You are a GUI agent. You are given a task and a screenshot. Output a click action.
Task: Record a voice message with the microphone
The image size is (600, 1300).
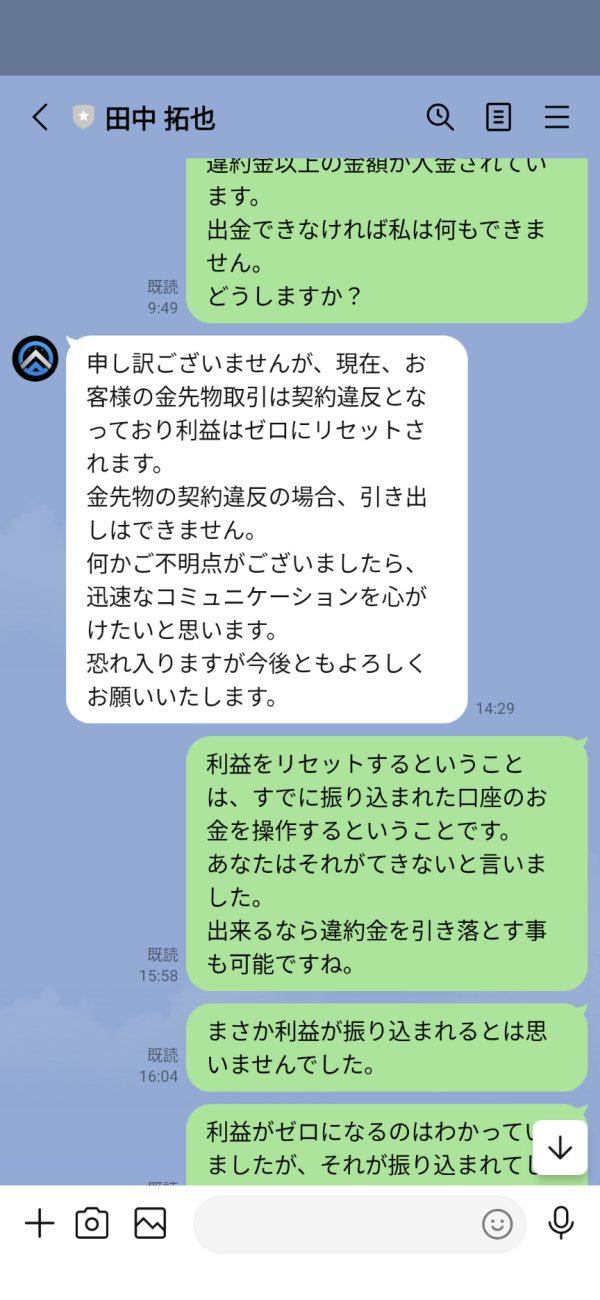[x=561, y=1223]
